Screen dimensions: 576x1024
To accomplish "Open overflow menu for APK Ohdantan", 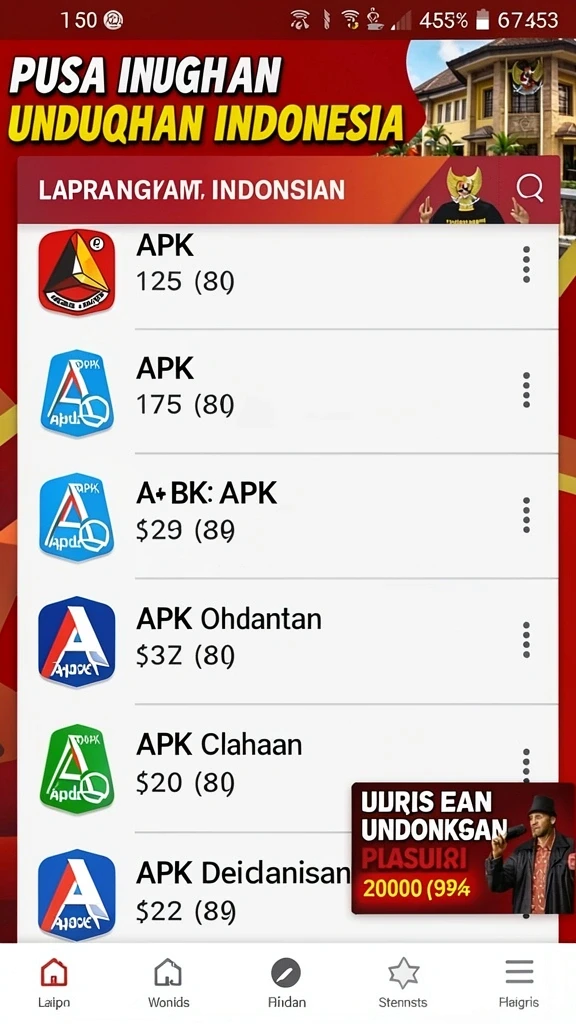I will pyautogui.click(x=526, y=640).
